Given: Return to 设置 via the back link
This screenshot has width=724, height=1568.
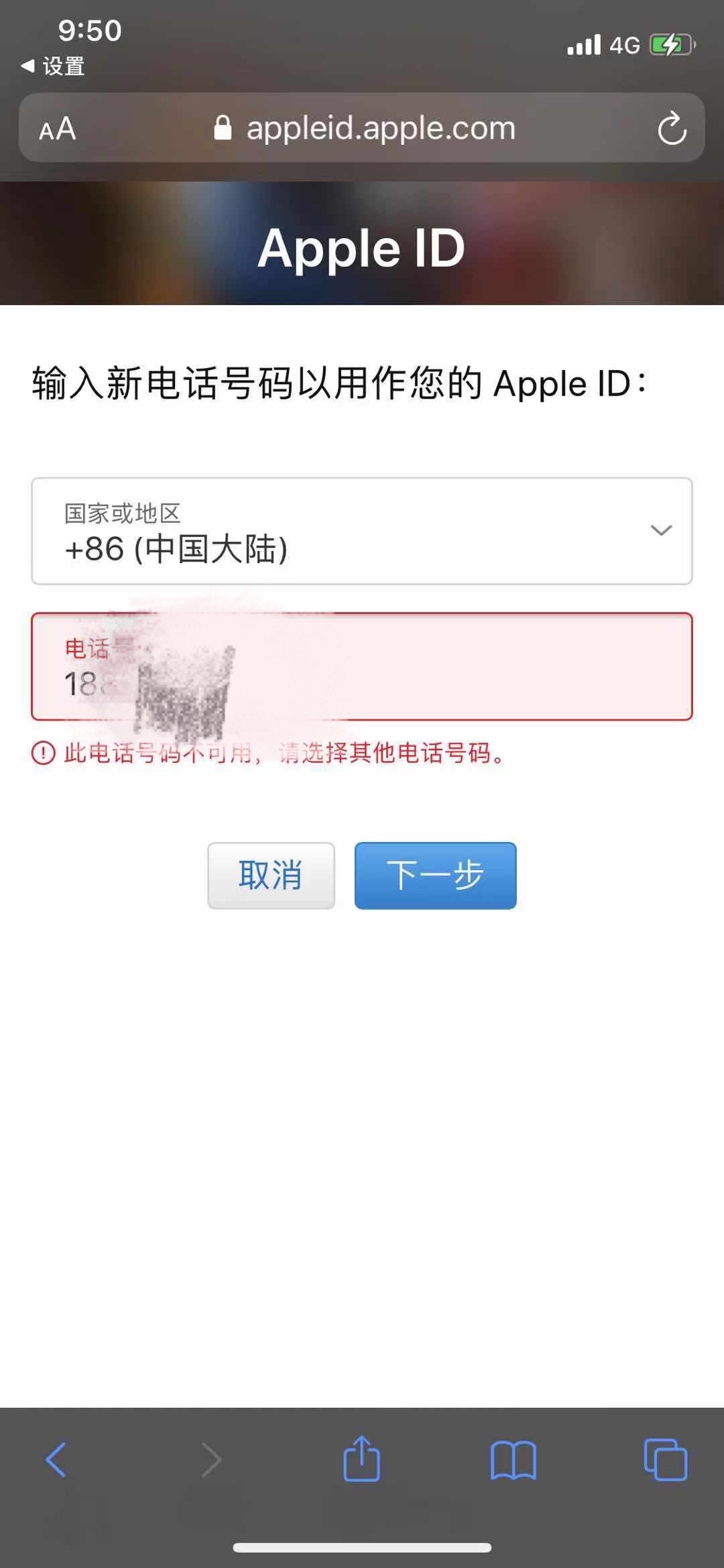Looking at the screenshot, I should [x=54, y=66].
